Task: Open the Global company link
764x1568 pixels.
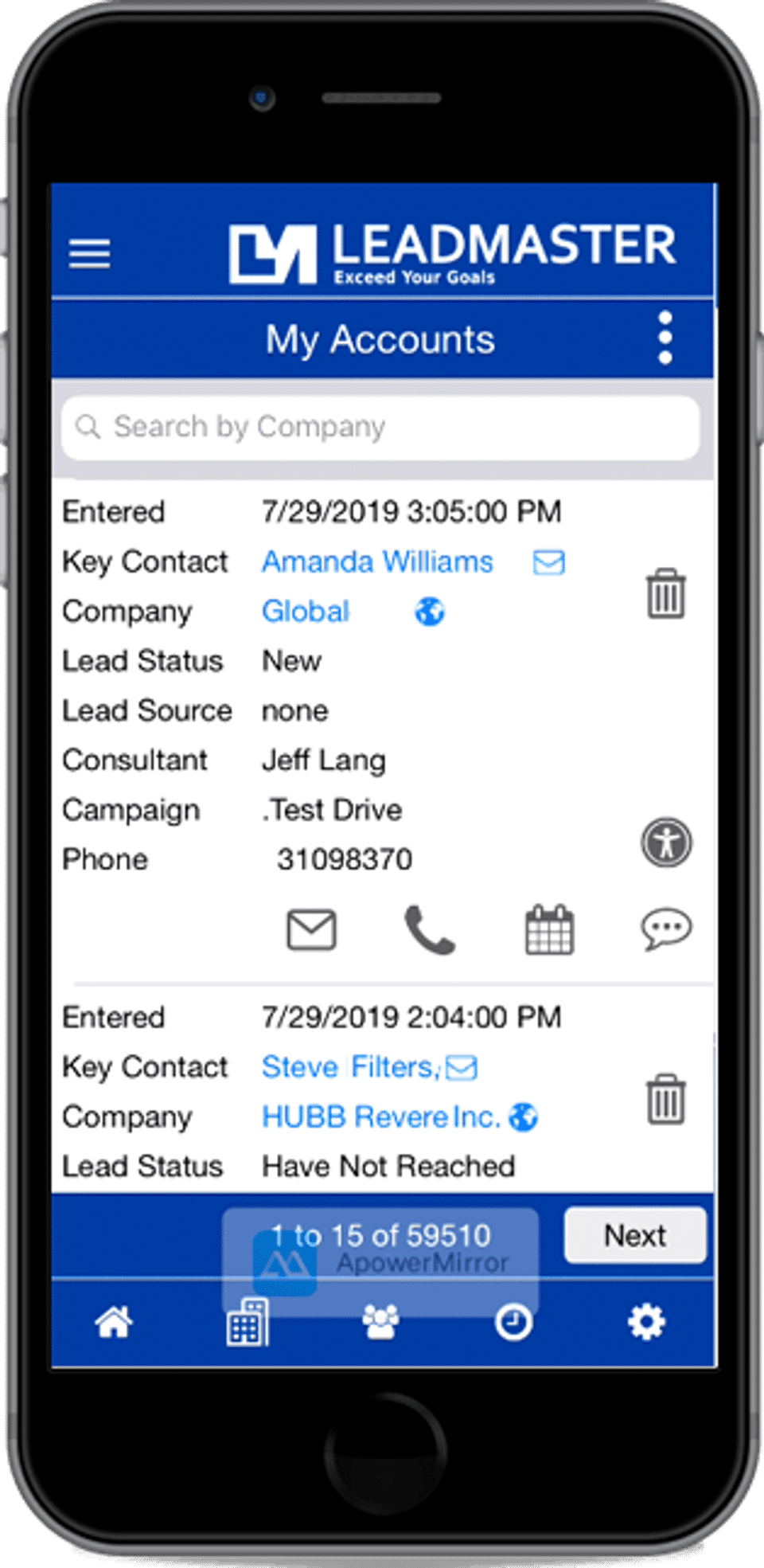Action: click(x=306, y=612)
